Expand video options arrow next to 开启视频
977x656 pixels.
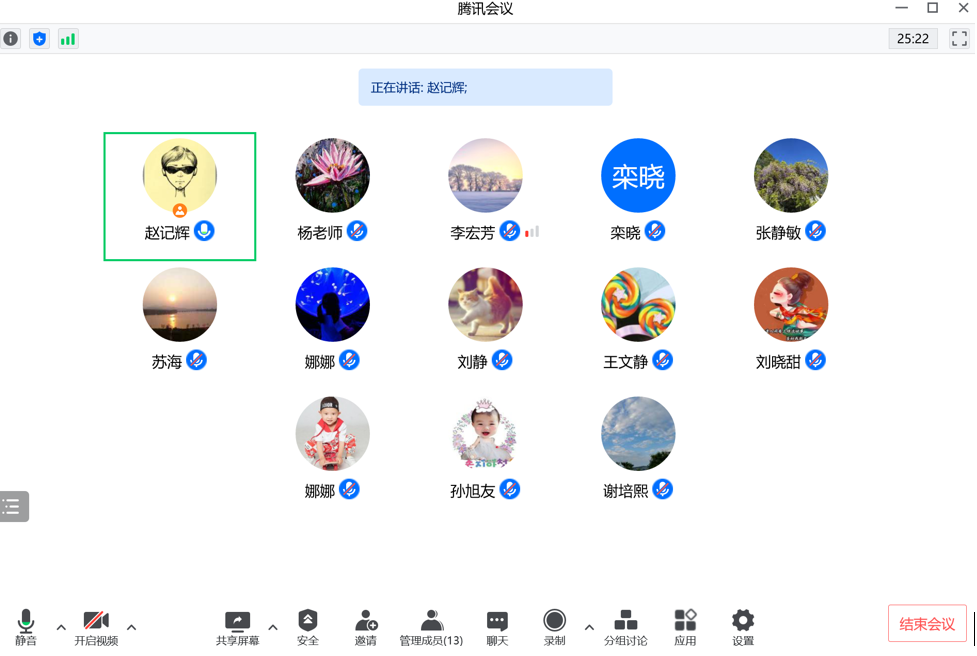point(131,628)
